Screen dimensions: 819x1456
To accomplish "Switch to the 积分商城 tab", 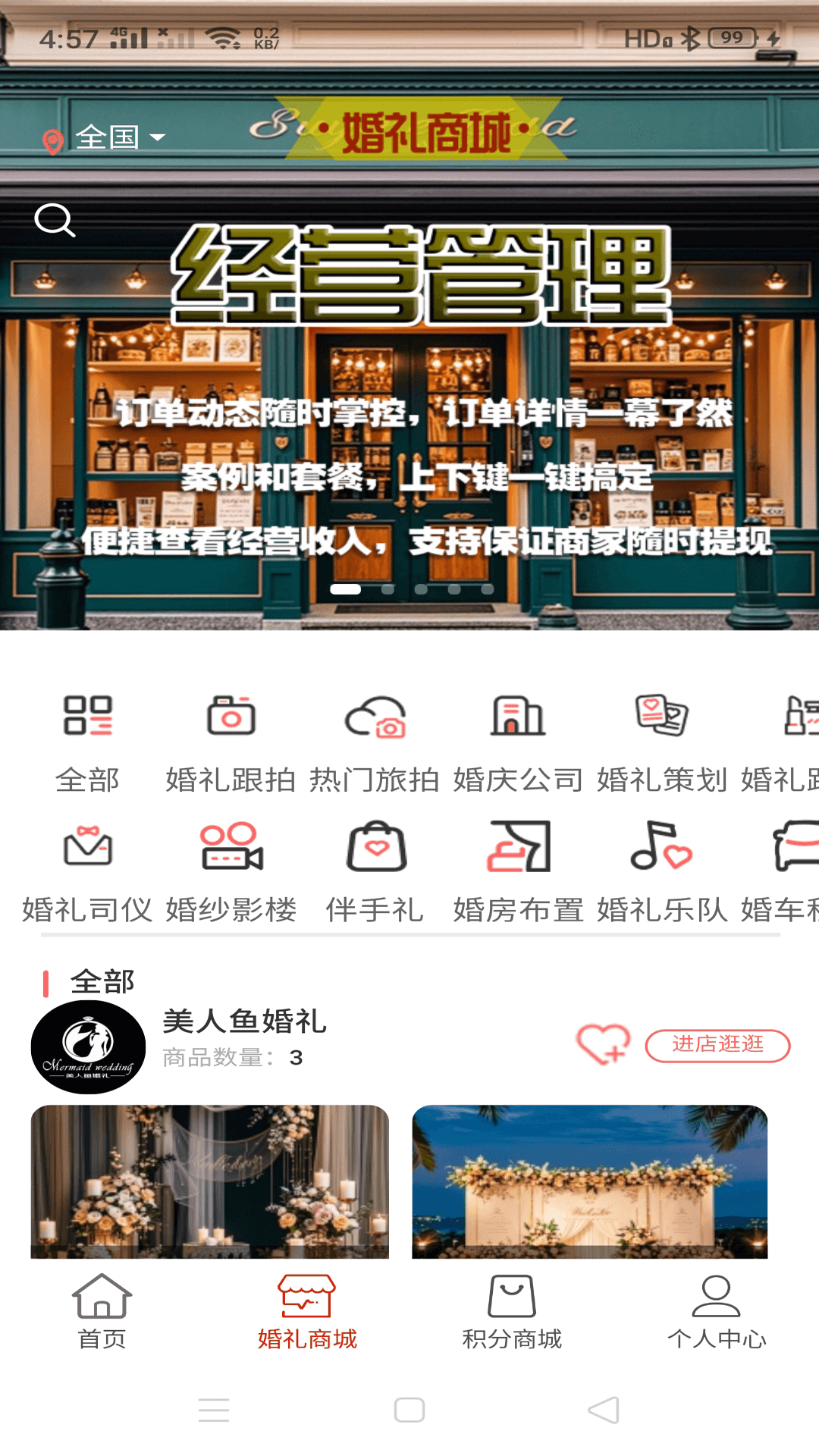I will [512, 1312].
